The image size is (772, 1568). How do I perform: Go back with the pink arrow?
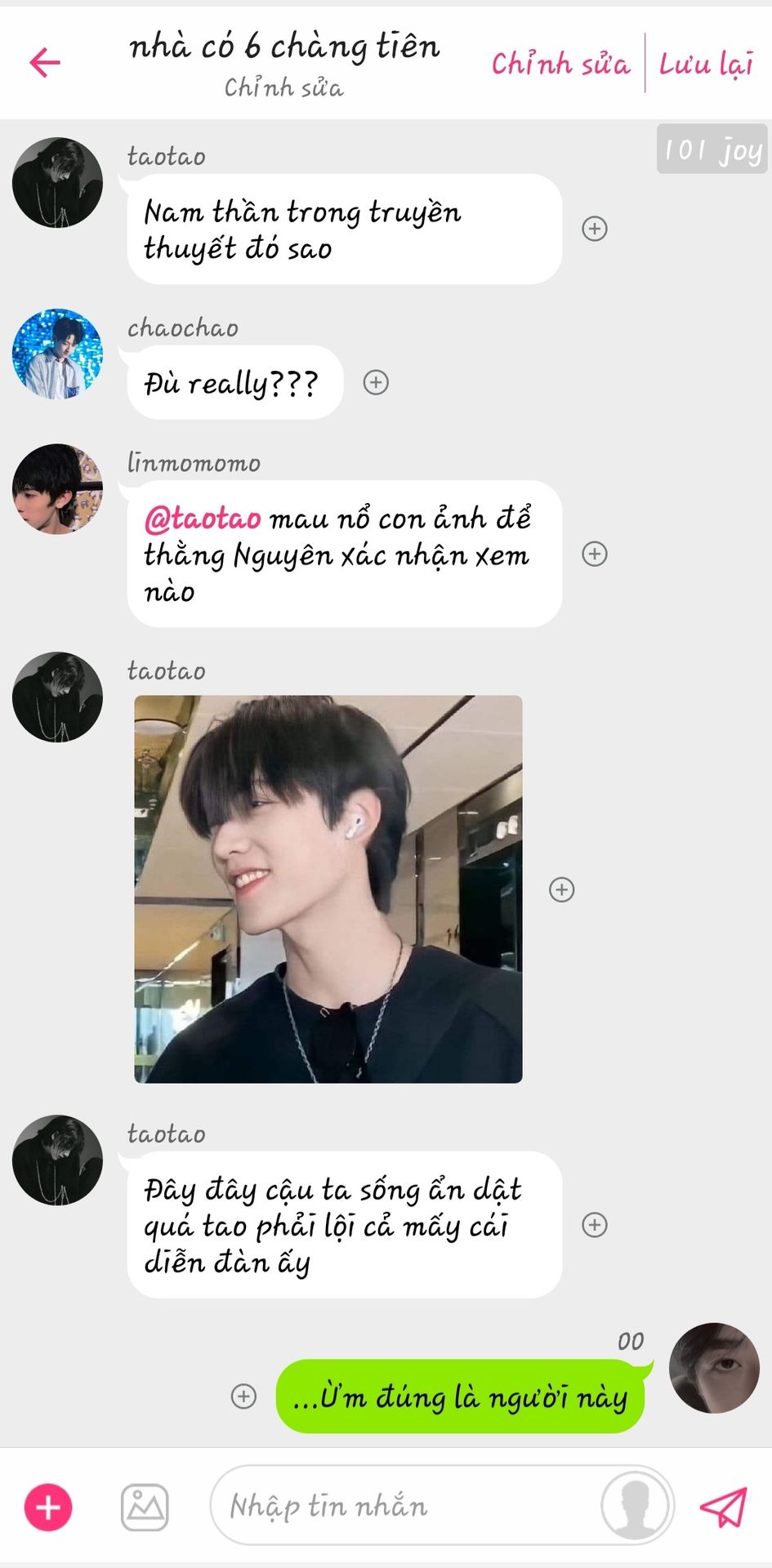[x=45, y=62]
